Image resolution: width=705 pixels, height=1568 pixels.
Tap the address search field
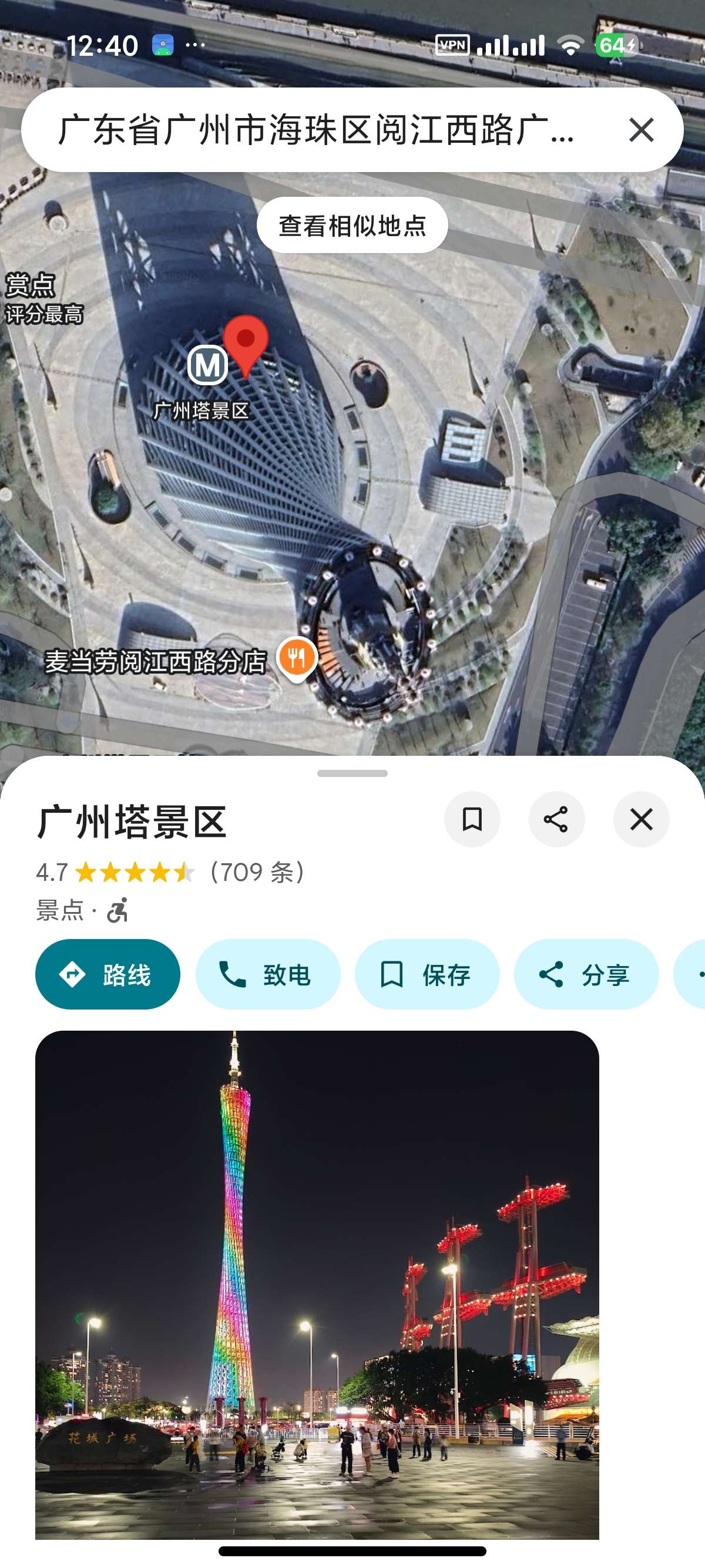(x=317, y=130)
